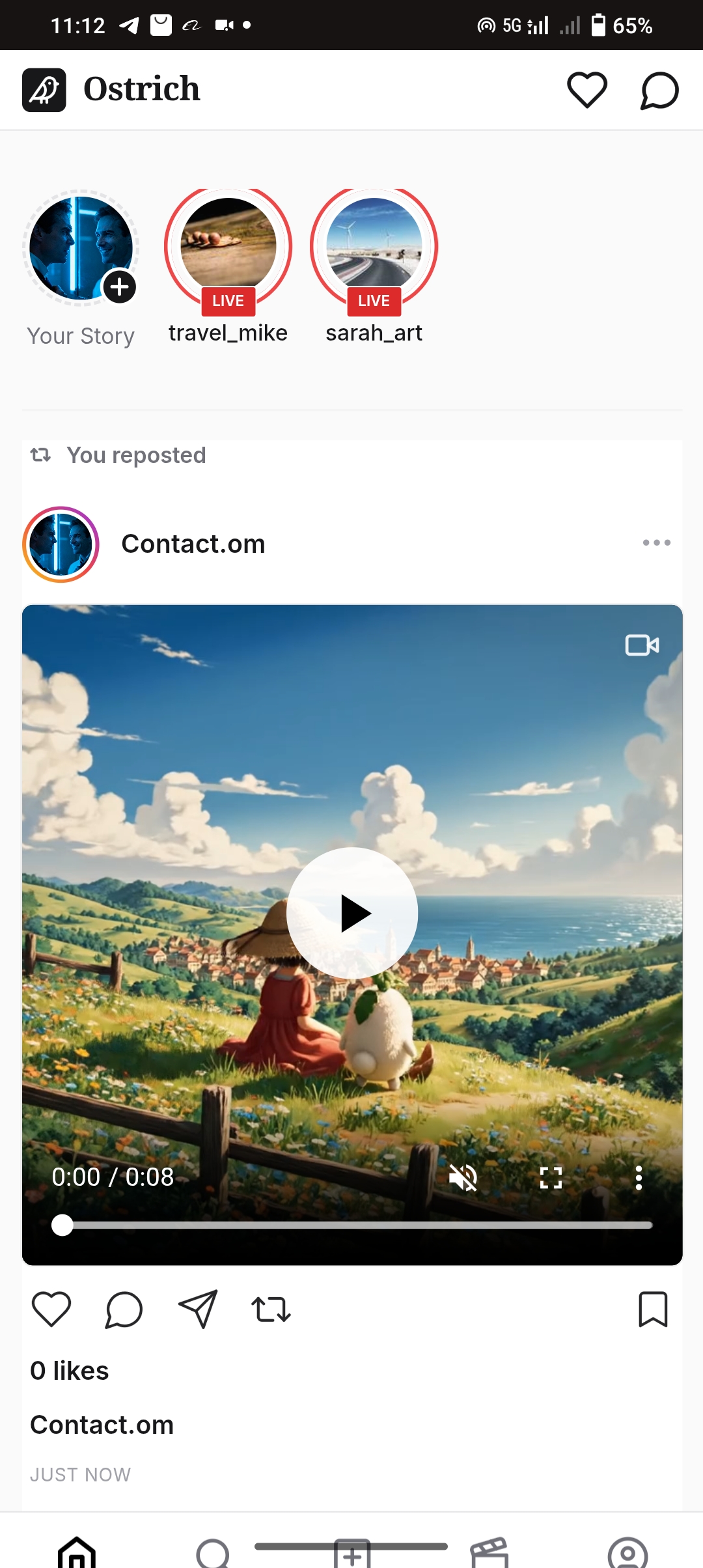This screenshot has height=1568, width=703.
Task: Watch sarah_art's live story
Action: coord(374,247)
